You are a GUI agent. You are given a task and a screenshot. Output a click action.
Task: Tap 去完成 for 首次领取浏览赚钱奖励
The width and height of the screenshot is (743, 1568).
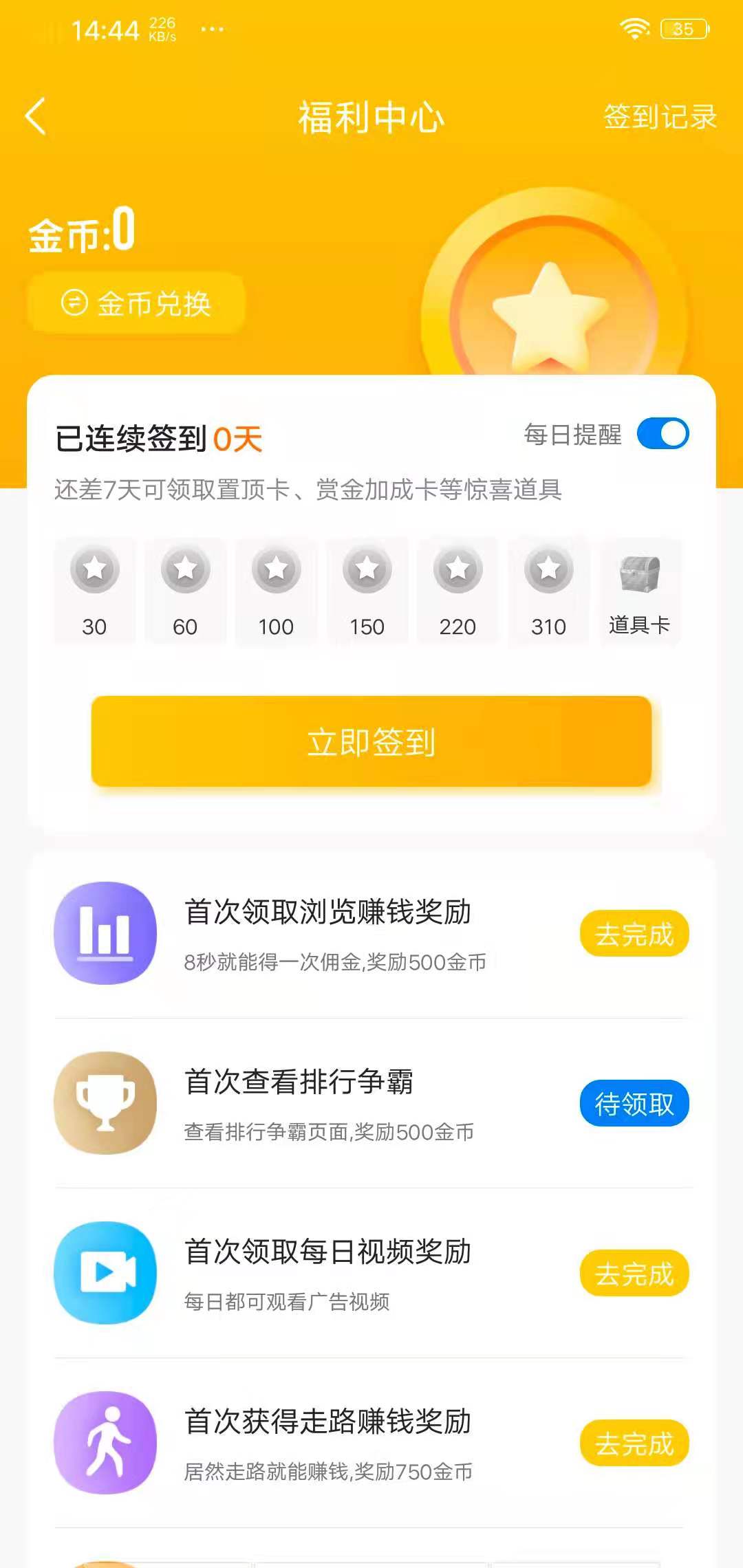tap(634, 934)
